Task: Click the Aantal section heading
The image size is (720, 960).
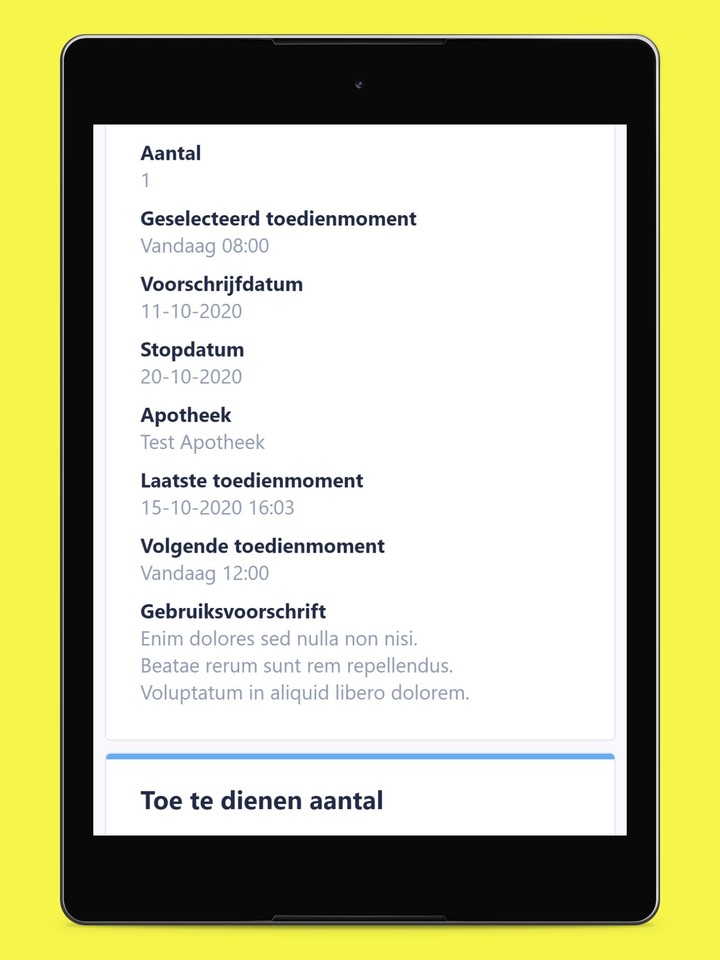Action: (171, 153)
